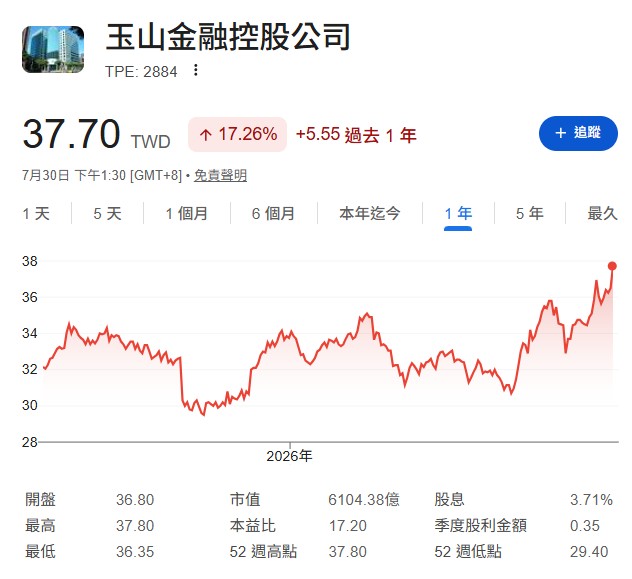
Task: Open the 免責聲明 disclaimer link
Action: (220, 176)
